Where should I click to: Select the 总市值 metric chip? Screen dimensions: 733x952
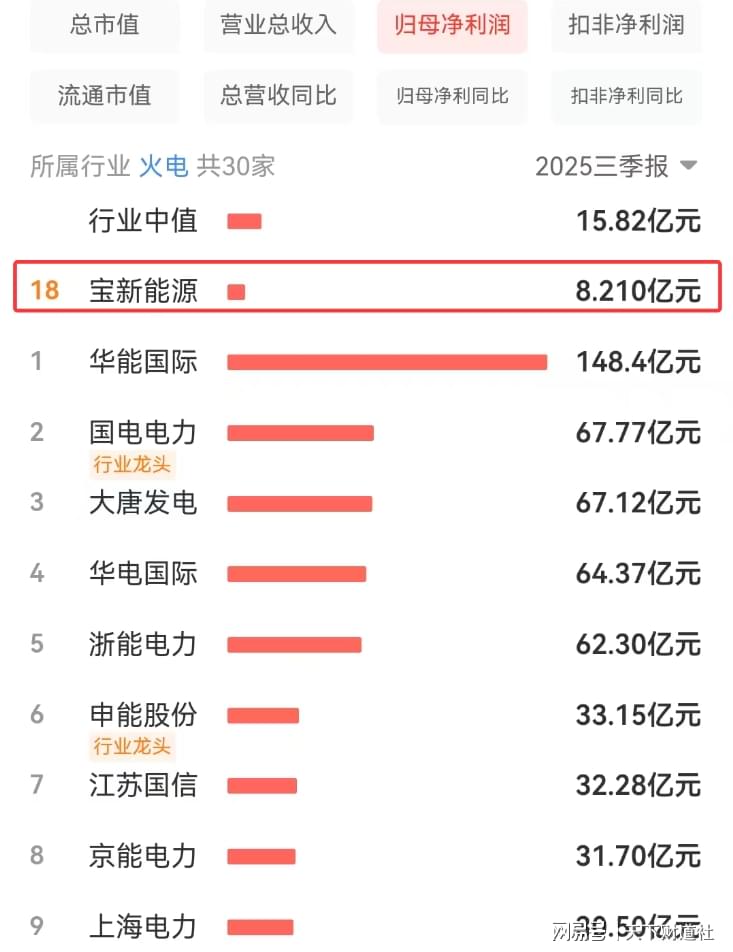tap(105, 25)
